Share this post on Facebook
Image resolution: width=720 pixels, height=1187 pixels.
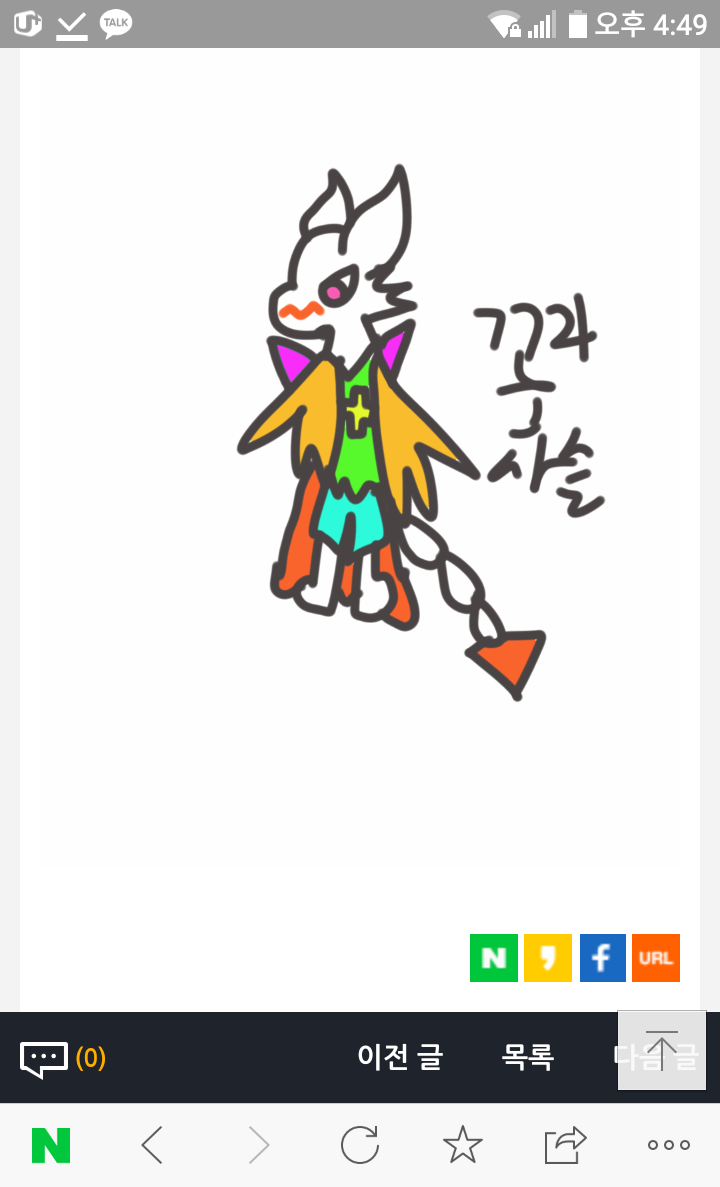602,958
